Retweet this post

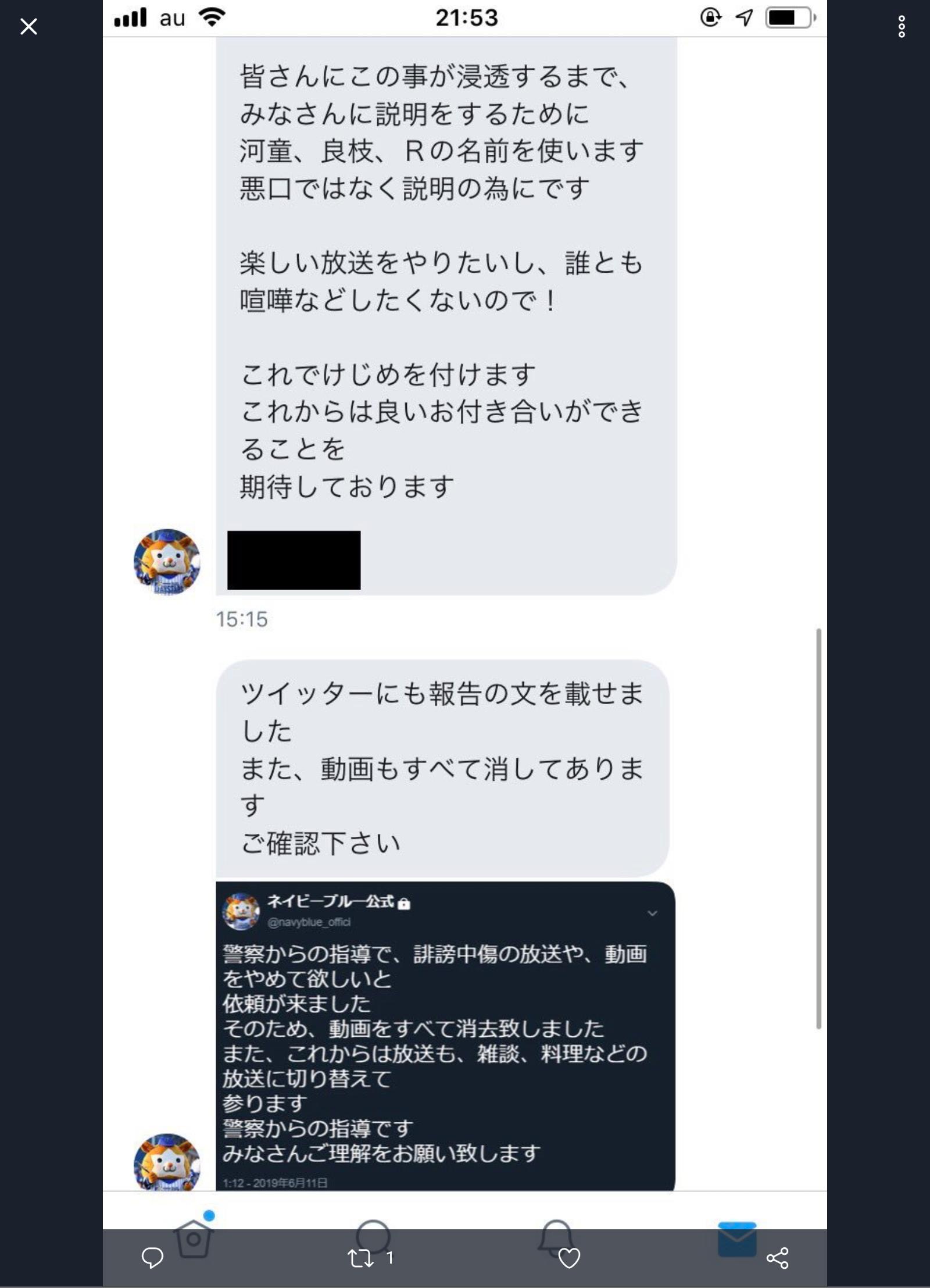point(361,1258)
